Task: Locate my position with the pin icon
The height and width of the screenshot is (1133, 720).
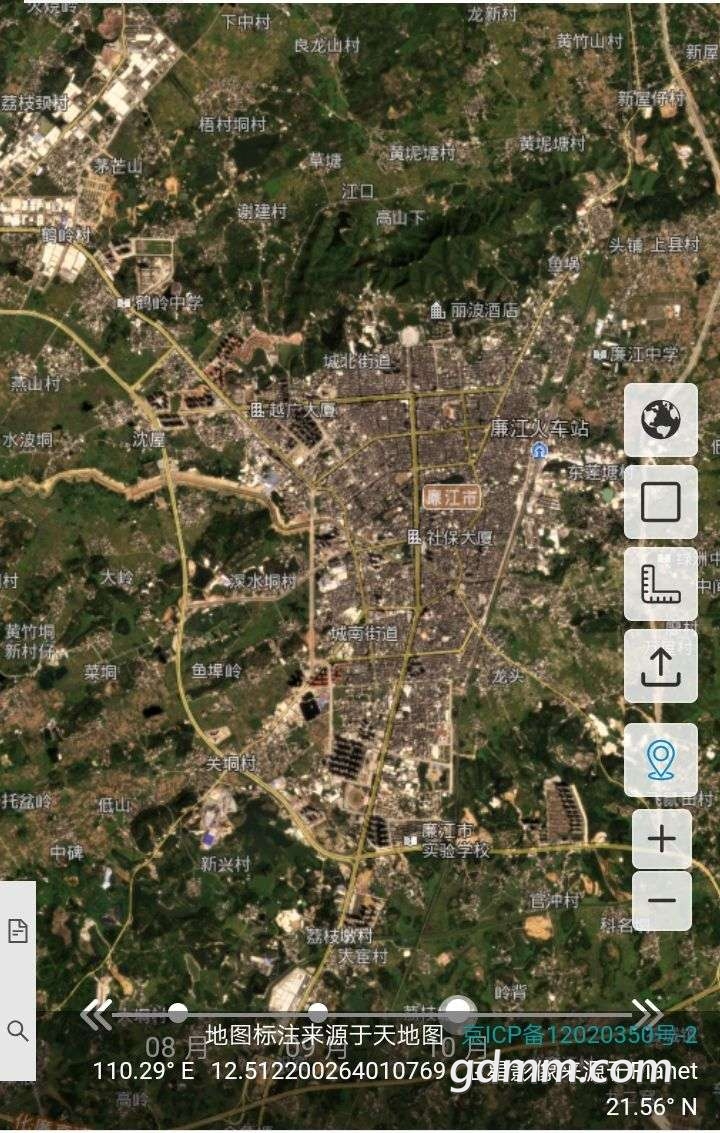Action: tap(660, 760)
